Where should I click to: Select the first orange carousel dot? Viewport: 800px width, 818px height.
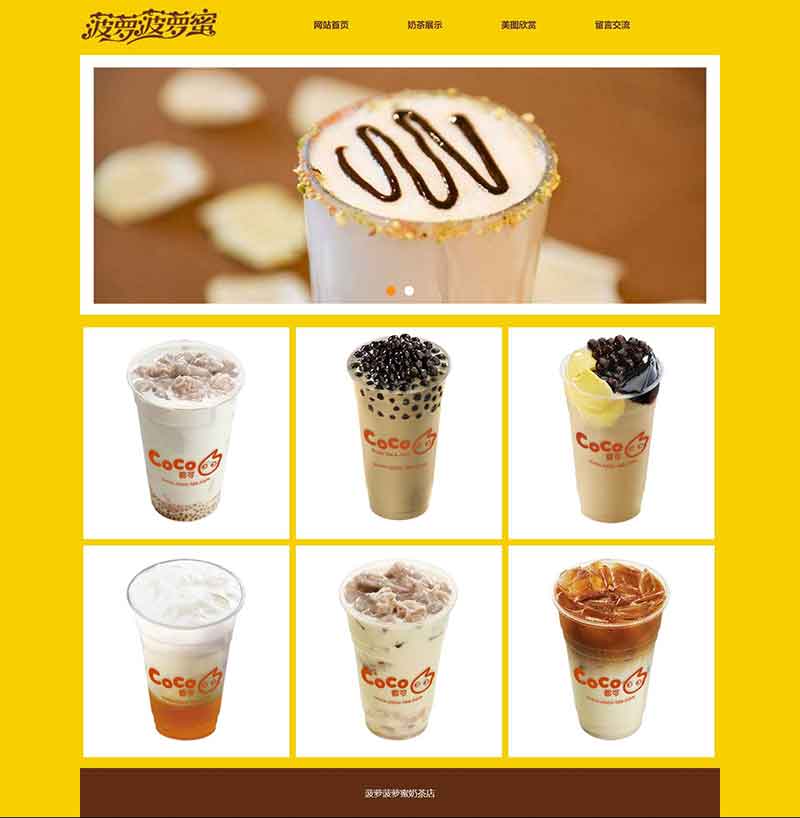pos(390,290)
